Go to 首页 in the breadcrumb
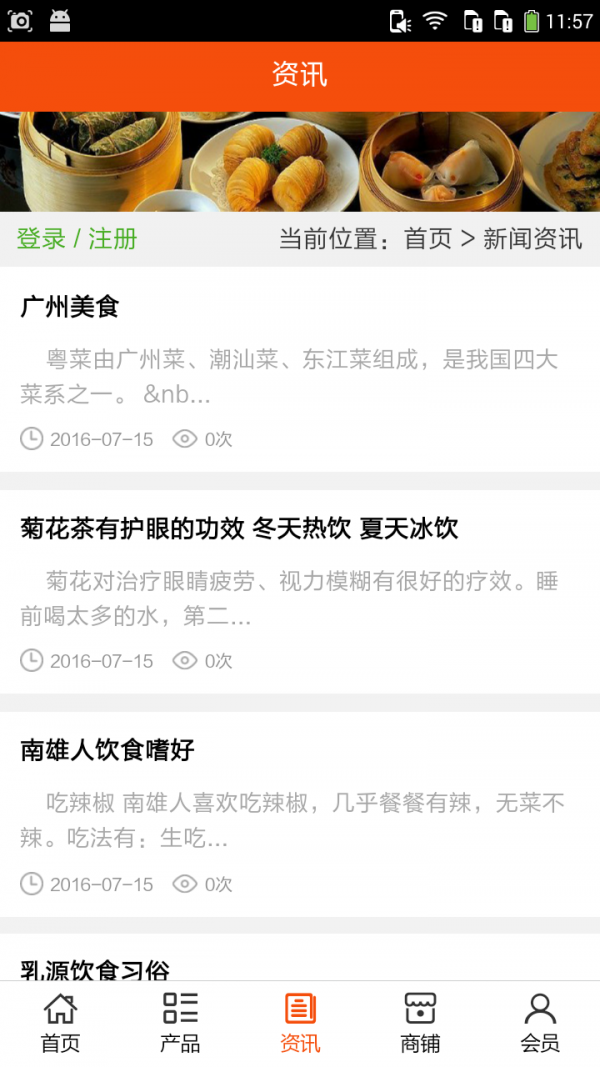600x1067 pixels. pos(427,239)
